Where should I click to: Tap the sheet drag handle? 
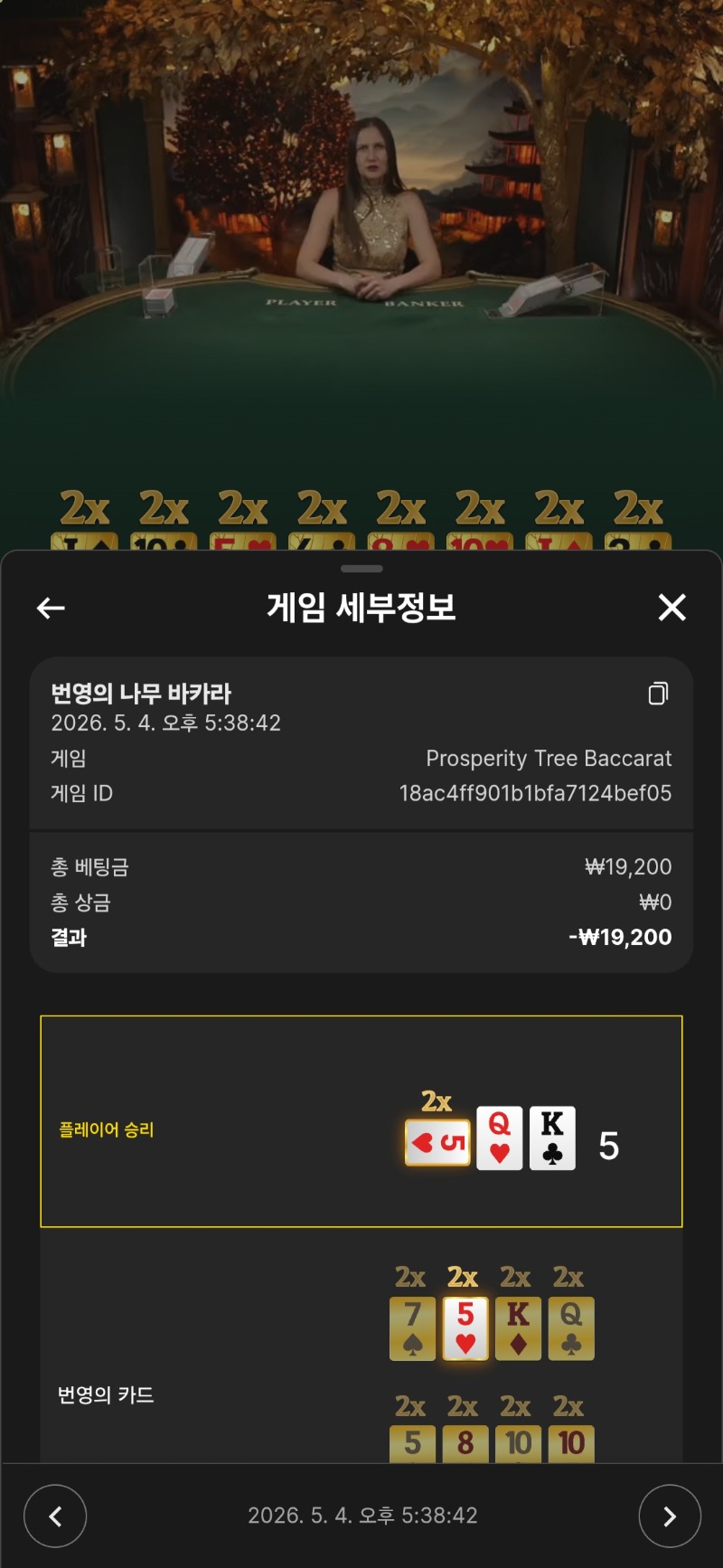361,569
